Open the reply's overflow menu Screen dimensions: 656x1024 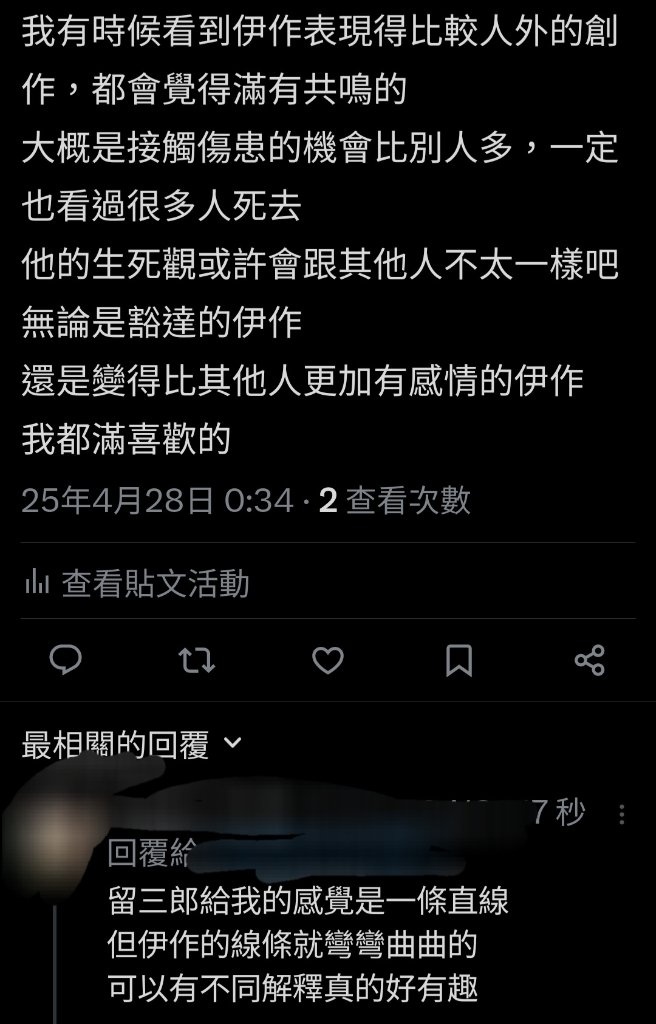pyautogui.click(x=622, y=815)
